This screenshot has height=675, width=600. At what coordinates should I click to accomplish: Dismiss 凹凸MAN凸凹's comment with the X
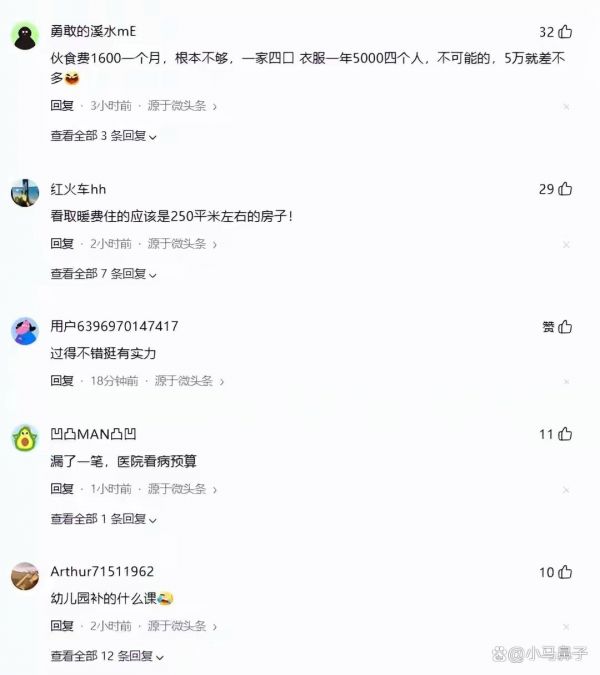coord(566,489)
